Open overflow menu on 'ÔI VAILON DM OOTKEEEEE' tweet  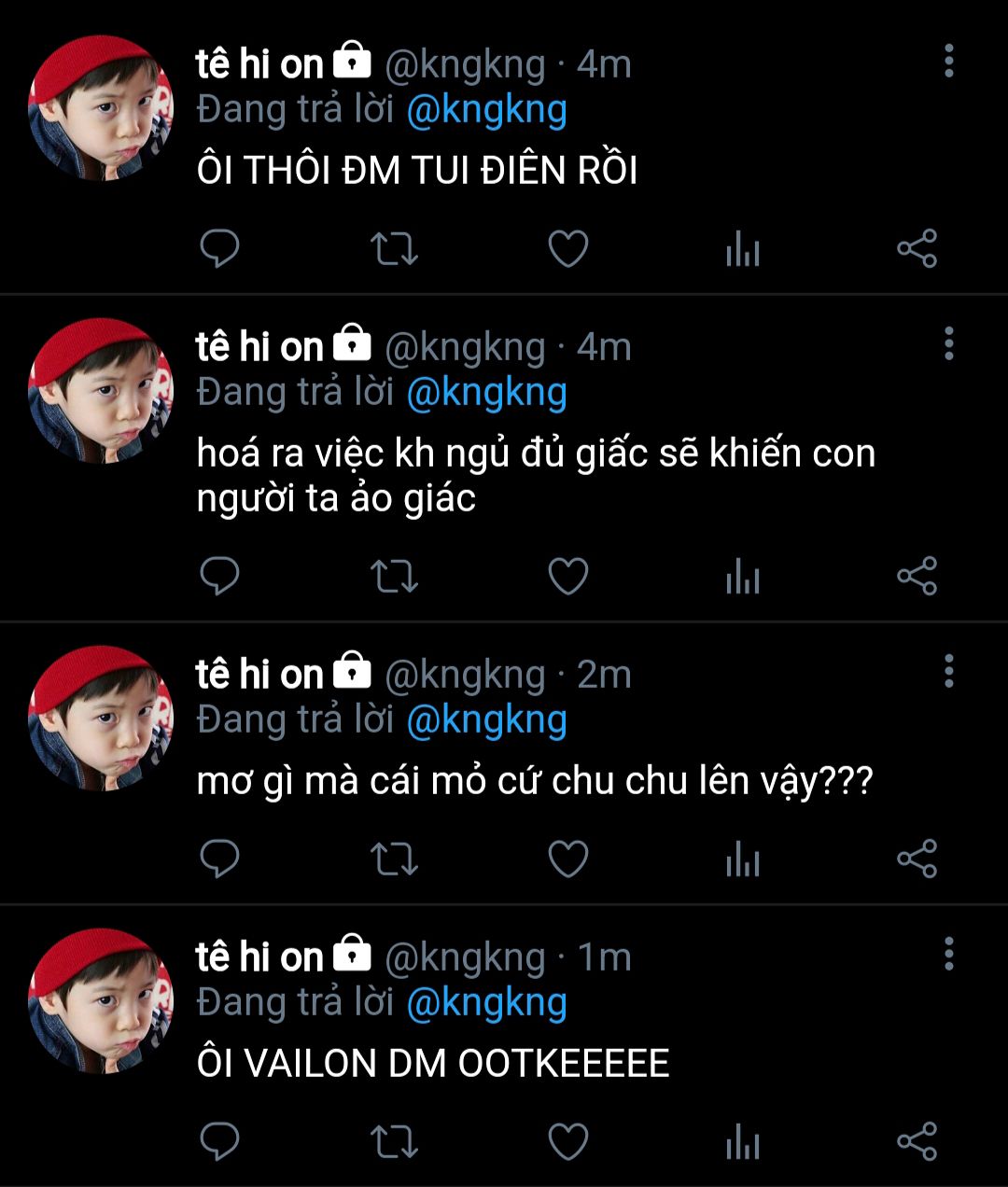coord(948,955)
